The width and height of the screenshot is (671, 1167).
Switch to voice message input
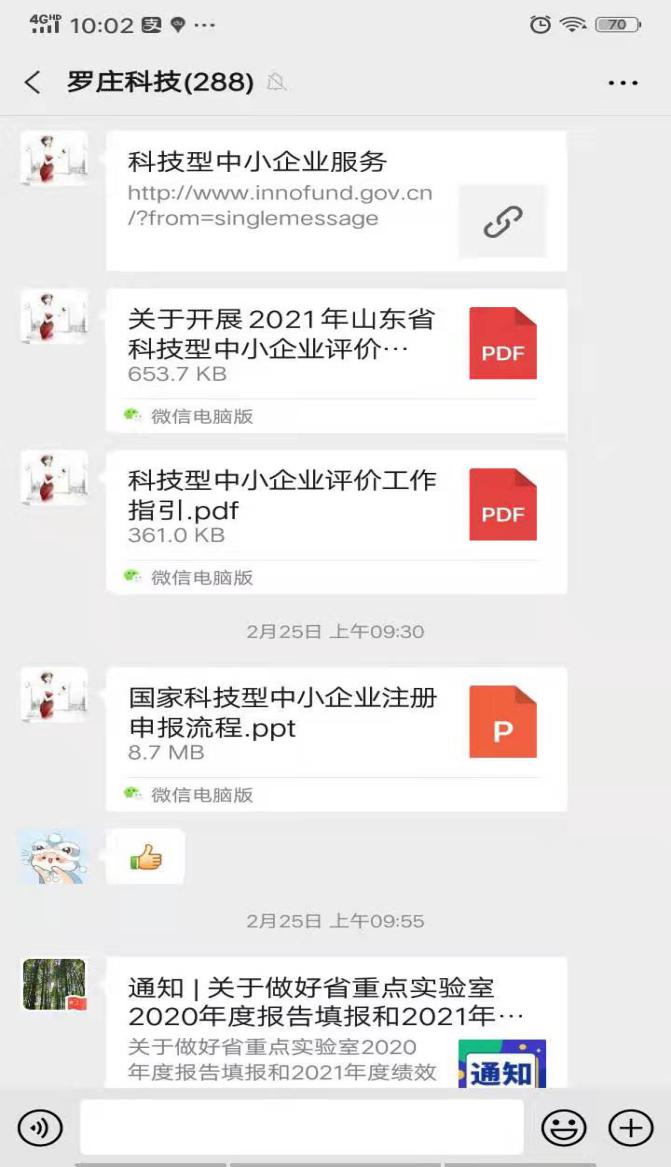(x=40, y=1128)
